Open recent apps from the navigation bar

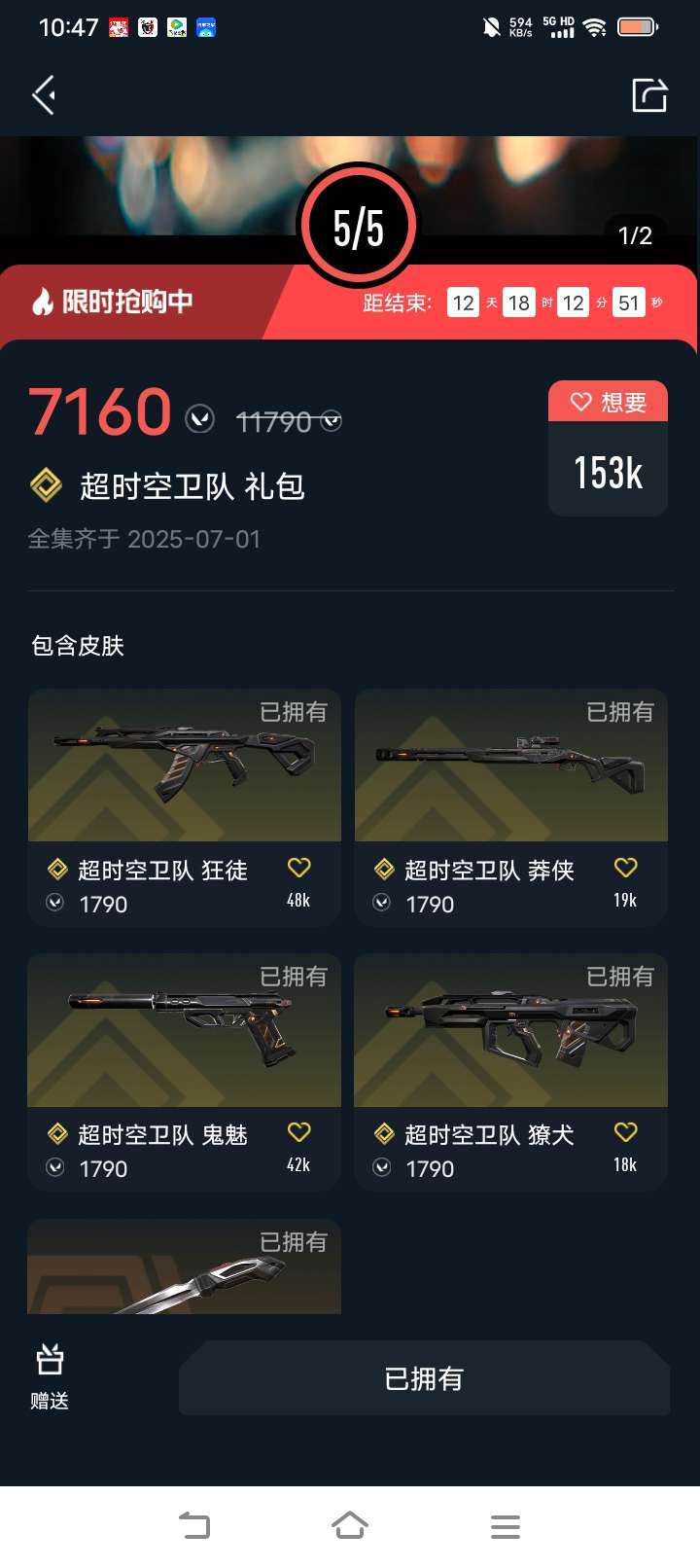[506, 1526]
